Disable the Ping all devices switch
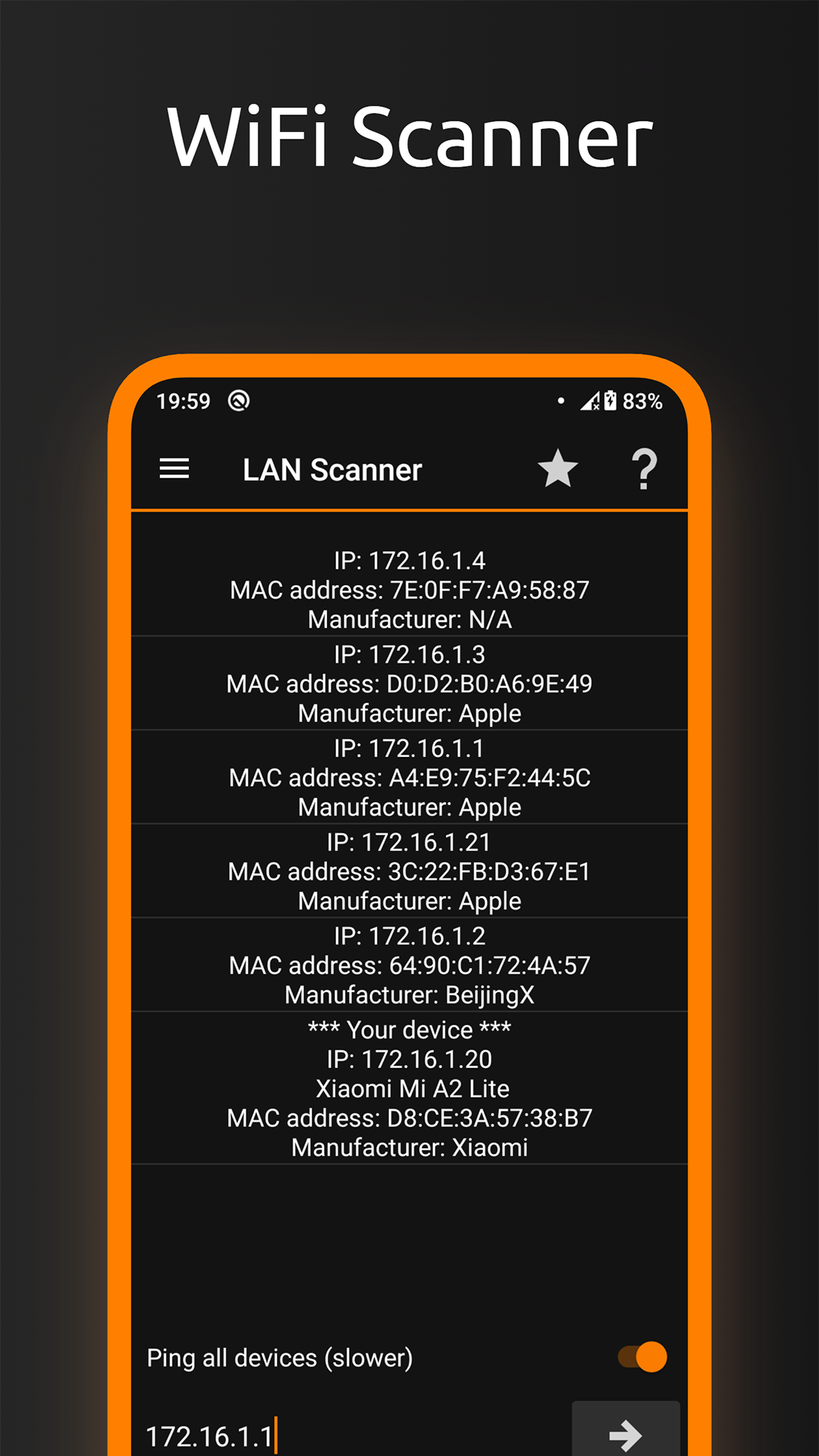Image resolution: width=819 pixels, height=1456 pixels. (639, 1357)
